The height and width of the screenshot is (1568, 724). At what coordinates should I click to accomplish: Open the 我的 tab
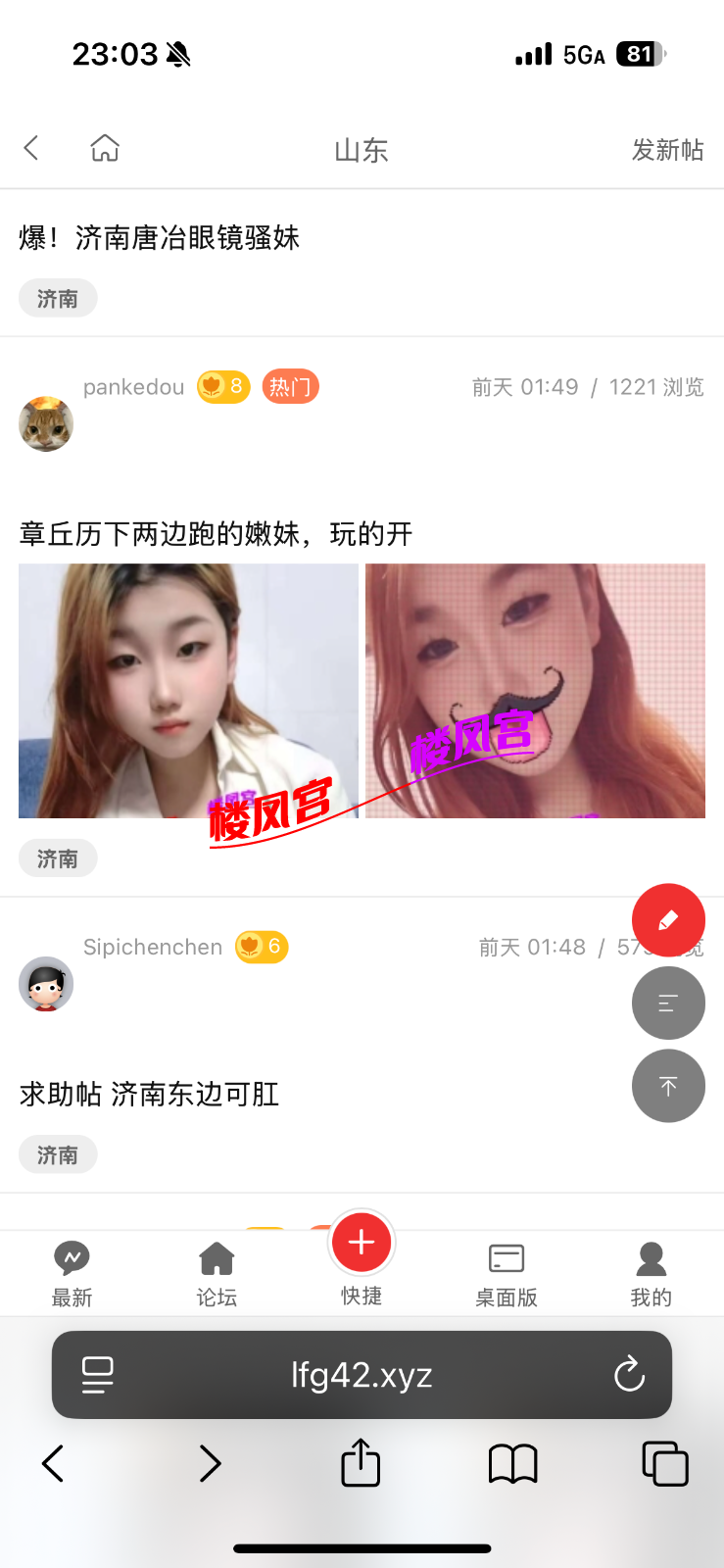tap(651, 1273)
